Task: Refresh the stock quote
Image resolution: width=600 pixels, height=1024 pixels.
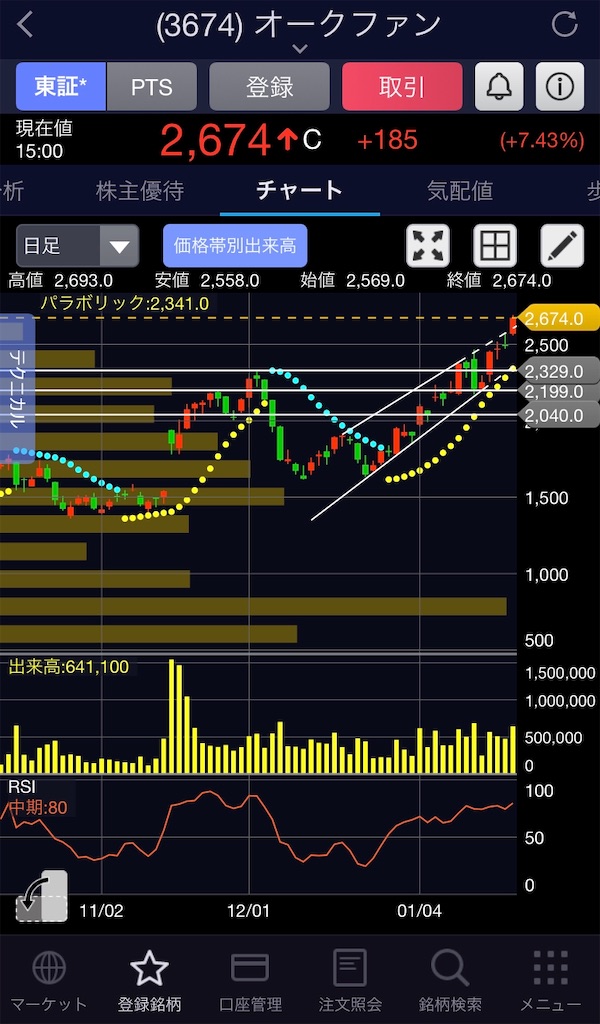Action: 564,25
